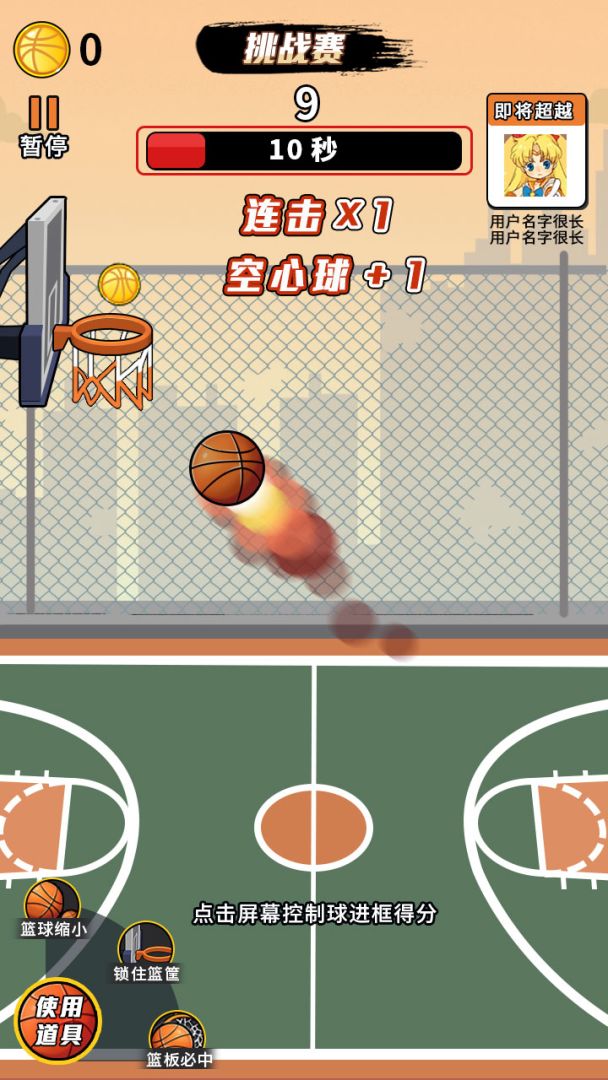Open the 即将超越 player card
This screenshot has width=608, height=1080.
536,152
